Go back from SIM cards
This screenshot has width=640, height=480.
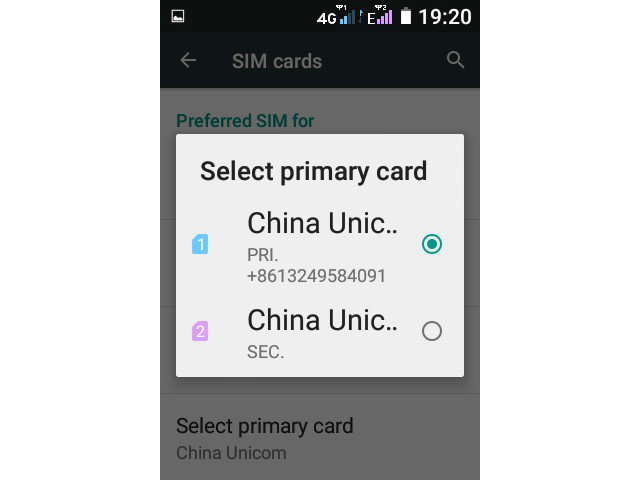coord(188,60)
